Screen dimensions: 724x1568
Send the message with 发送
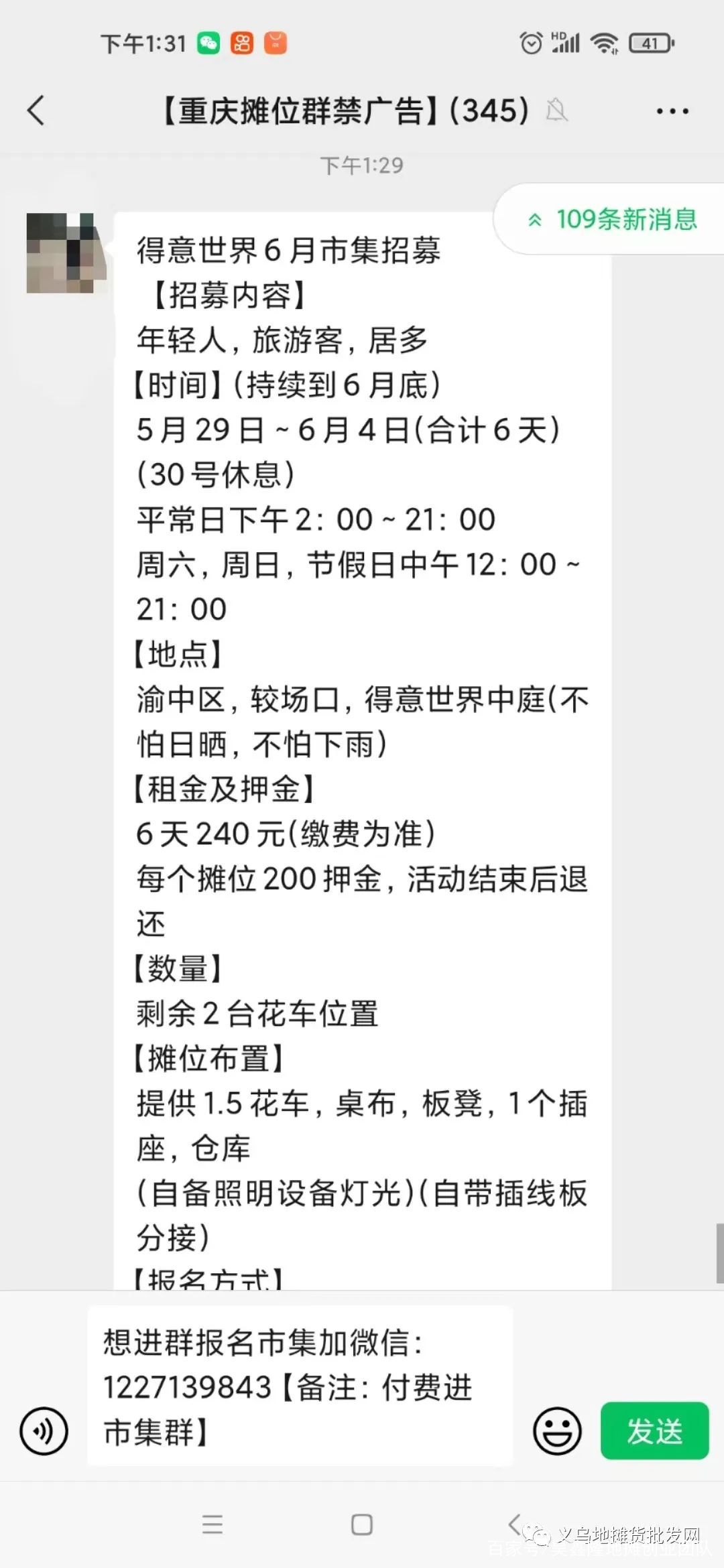point(654,1431)
